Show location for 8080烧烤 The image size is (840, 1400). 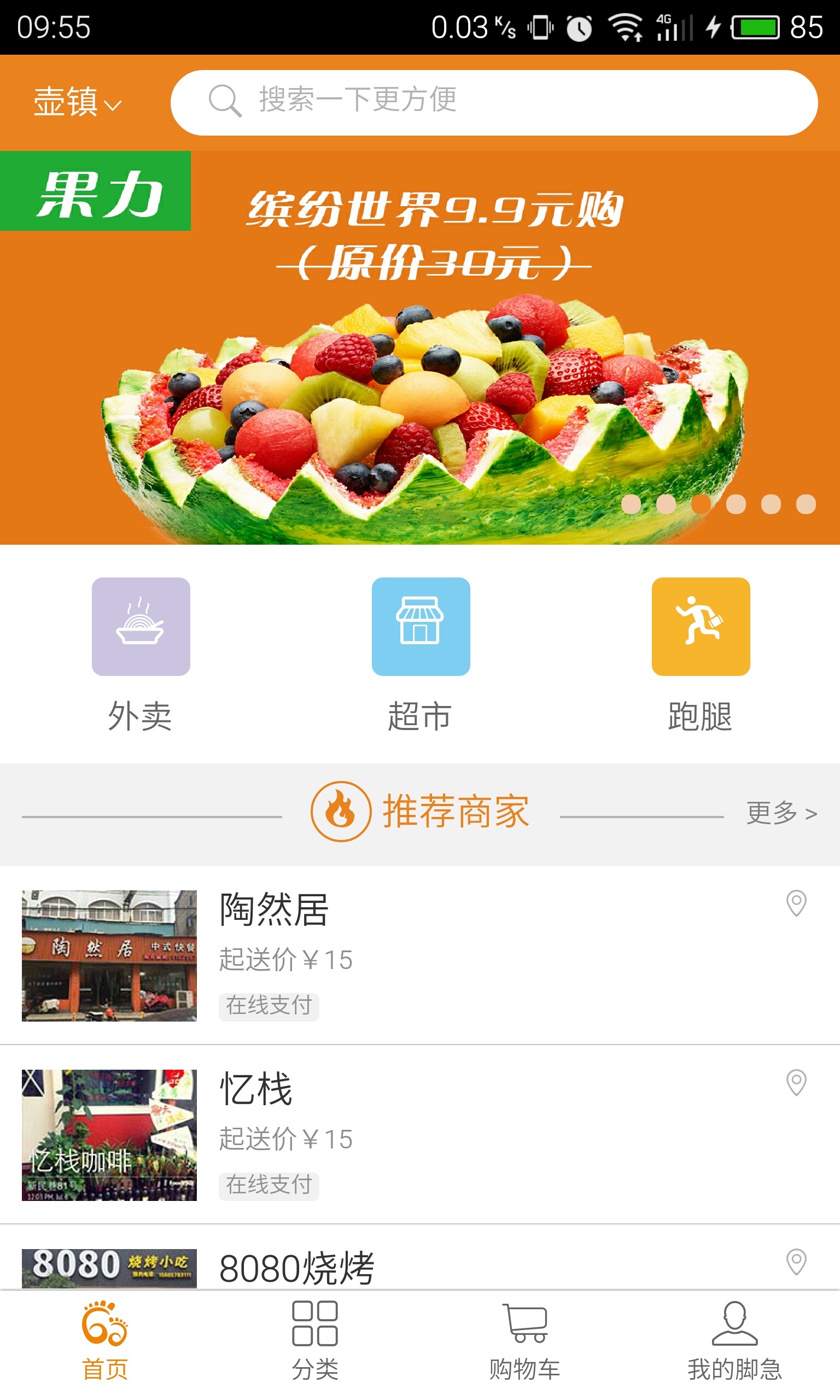796,1261
